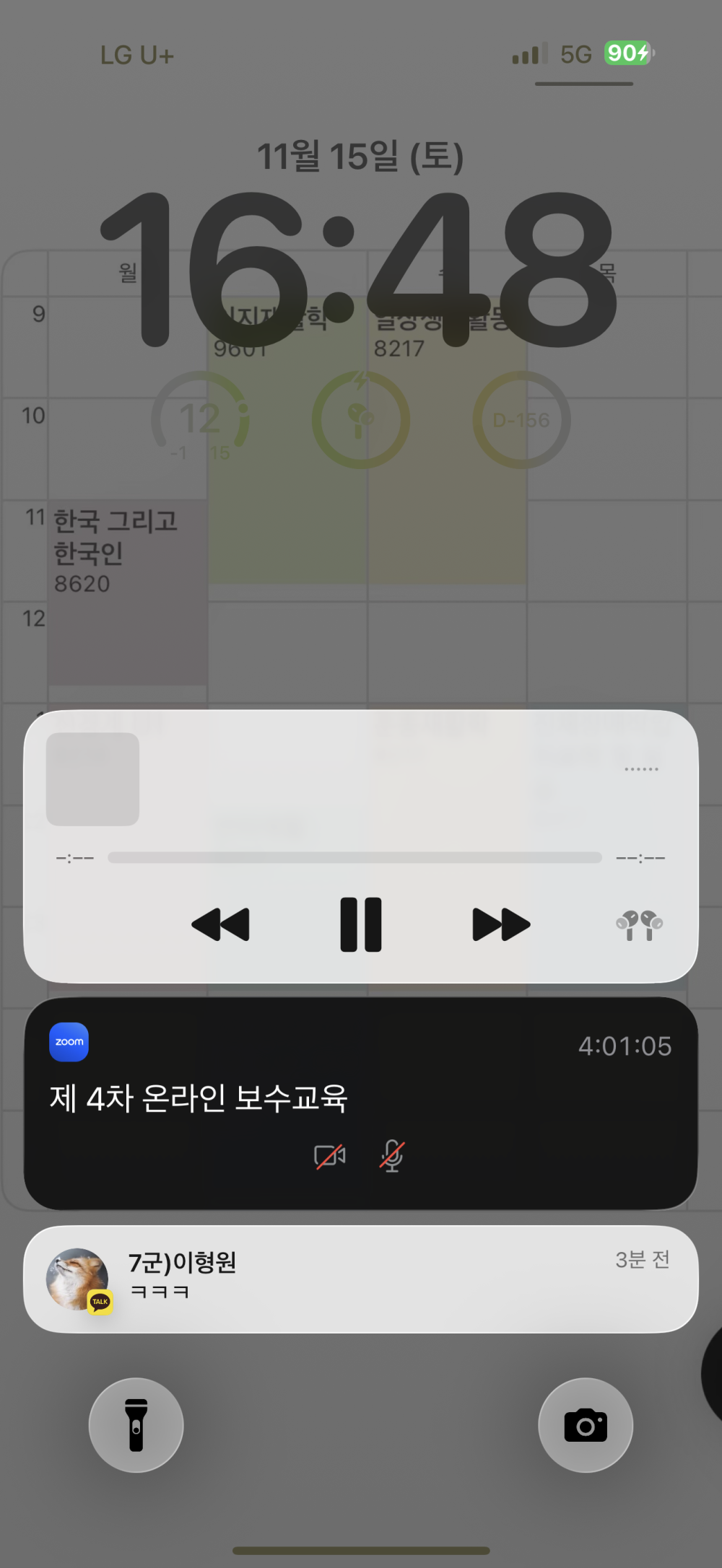Image resolution: width=722 pixels, height=1568 pixels.
Task: Toggle the Zoom camera icon
Action: [x=330, y=1156]
